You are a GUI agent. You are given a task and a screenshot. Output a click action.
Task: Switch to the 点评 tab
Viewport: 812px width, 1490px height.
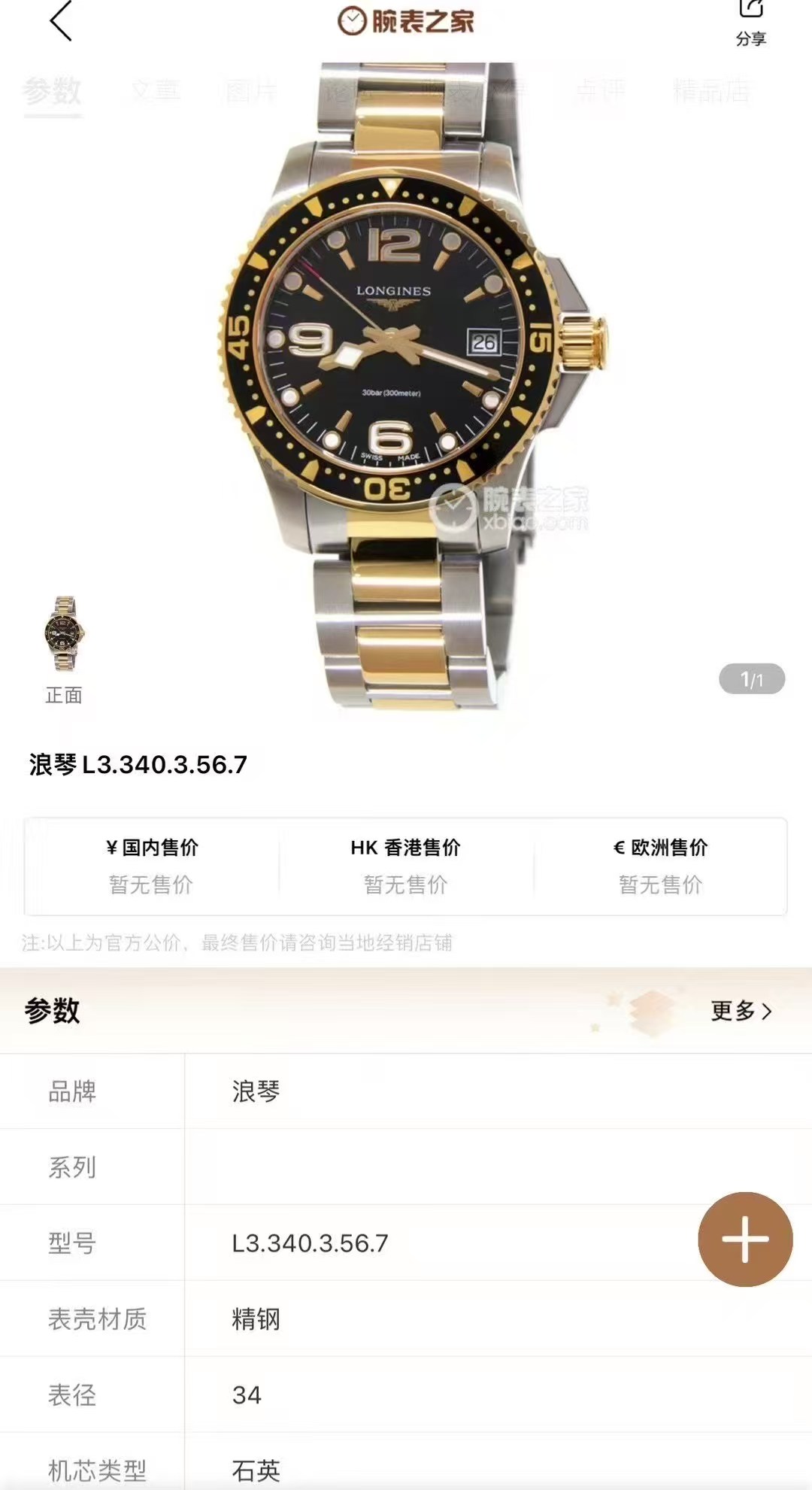coord(600,91)
